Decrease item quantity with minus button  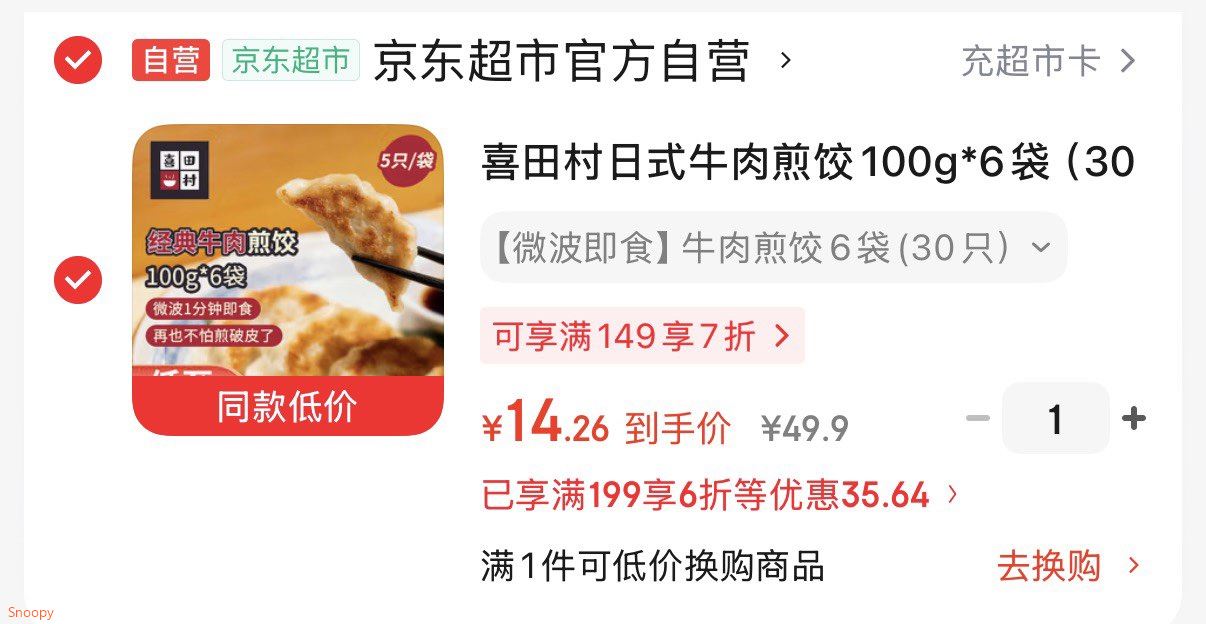click(x=977, y=418)
